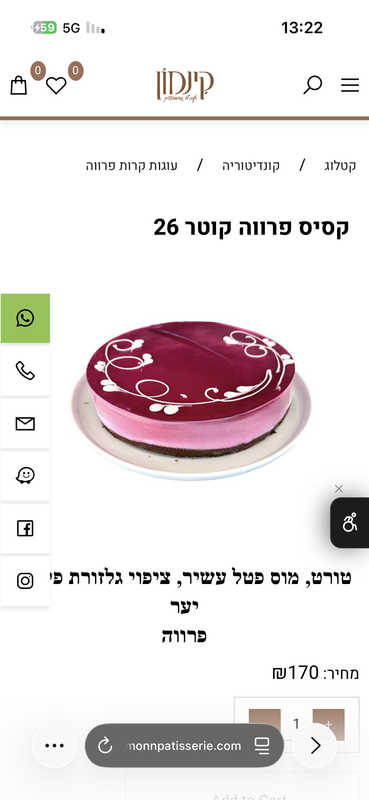
Task: Contact the shop via WhatsApp
Action: coord(25,318)
